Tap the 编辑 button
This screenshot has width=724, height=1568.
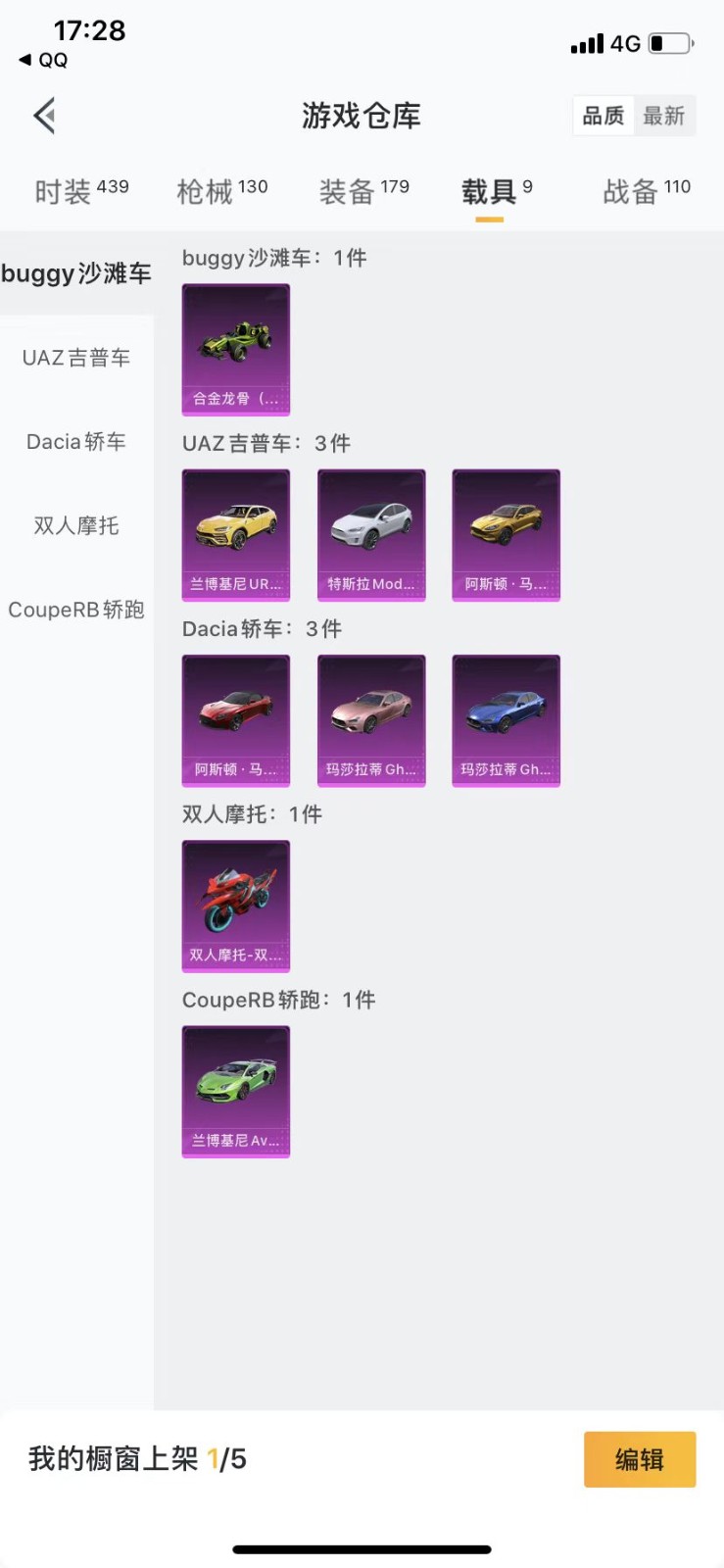click(x=640, y=1459)
